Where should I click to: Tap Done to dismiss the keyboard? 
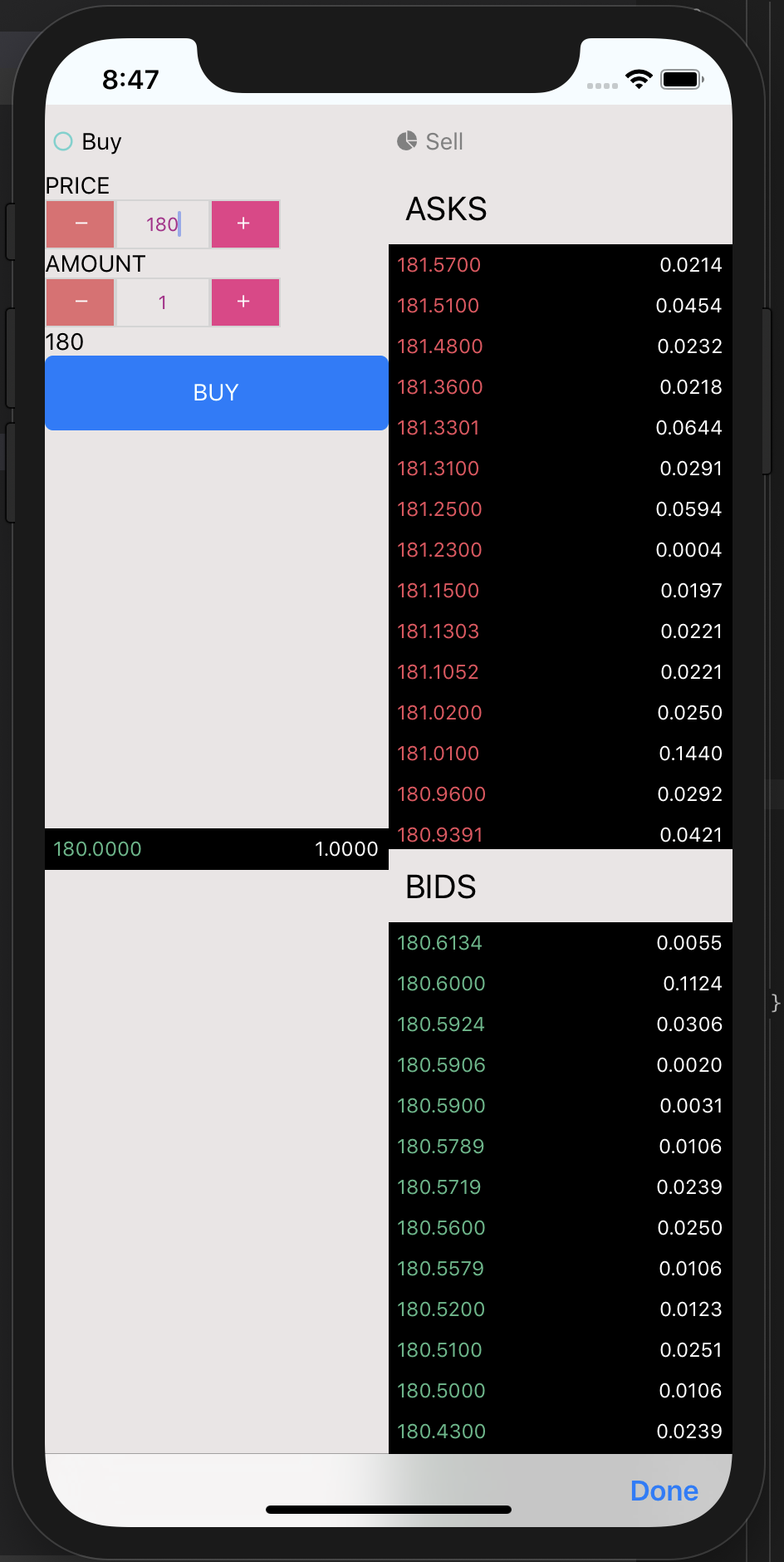pos(664,1491)
